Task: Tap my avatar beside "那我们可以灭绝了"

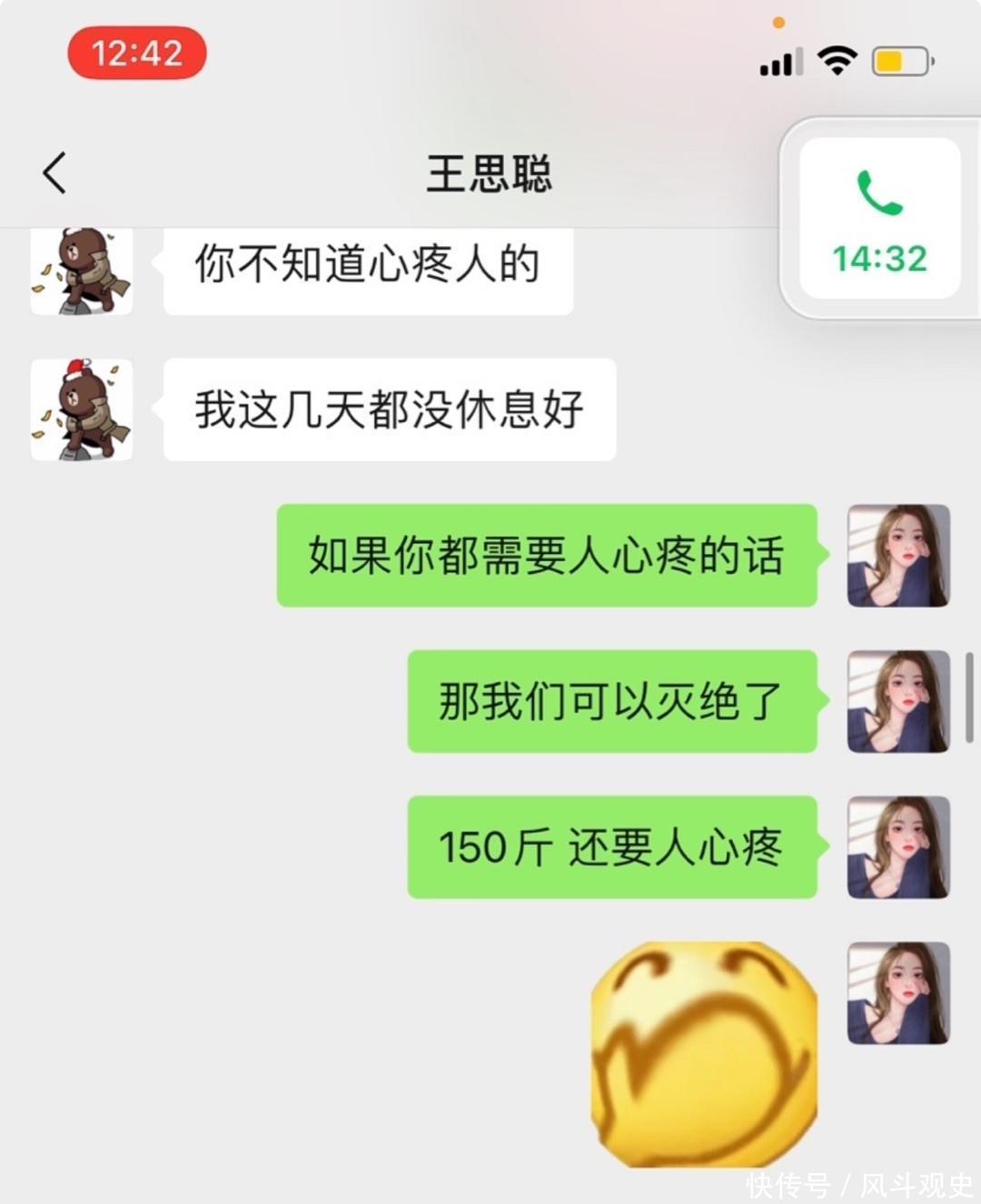Action: tap(898, 701)
